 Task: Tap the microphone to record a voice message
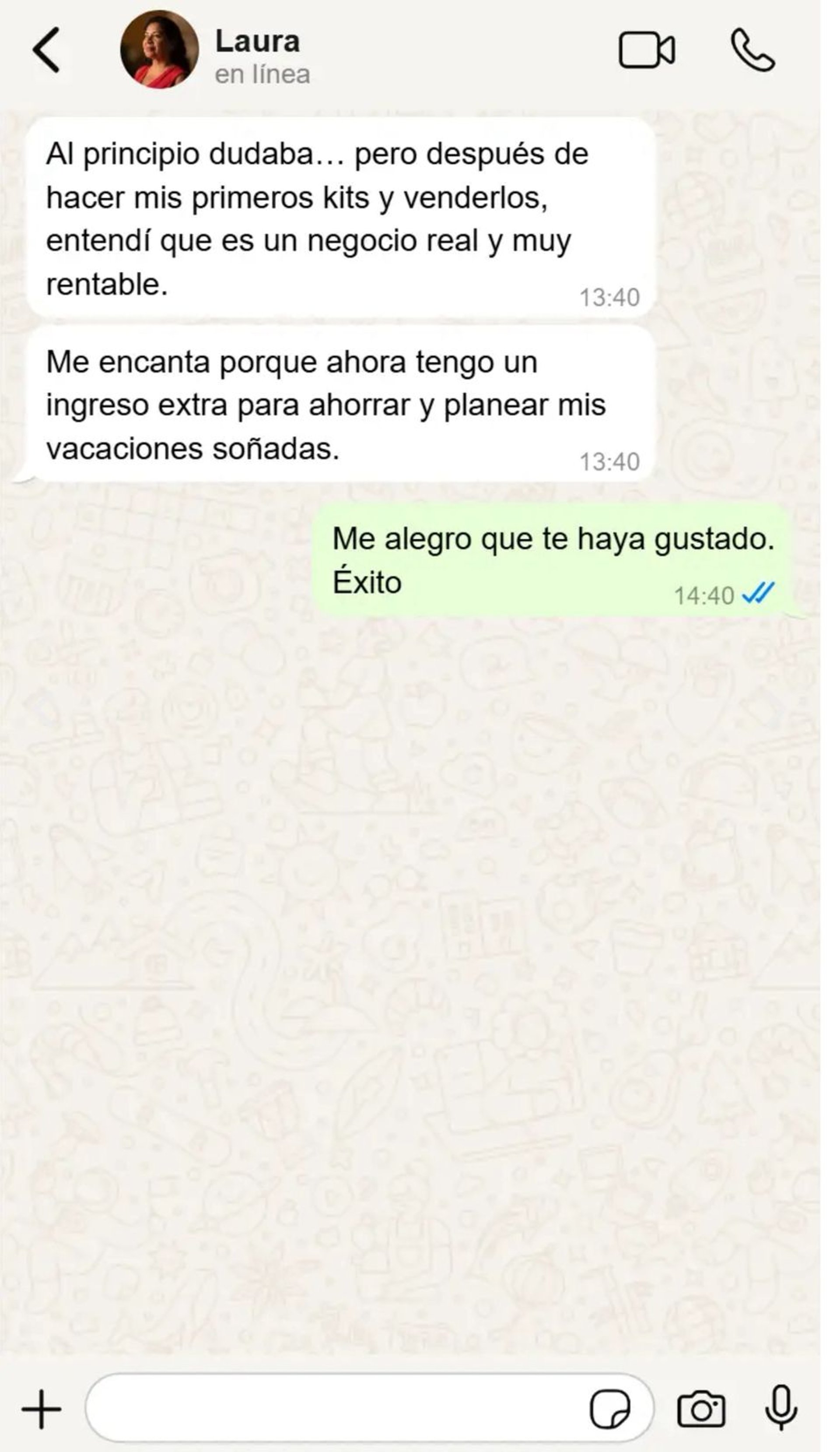click(780, 1408)
